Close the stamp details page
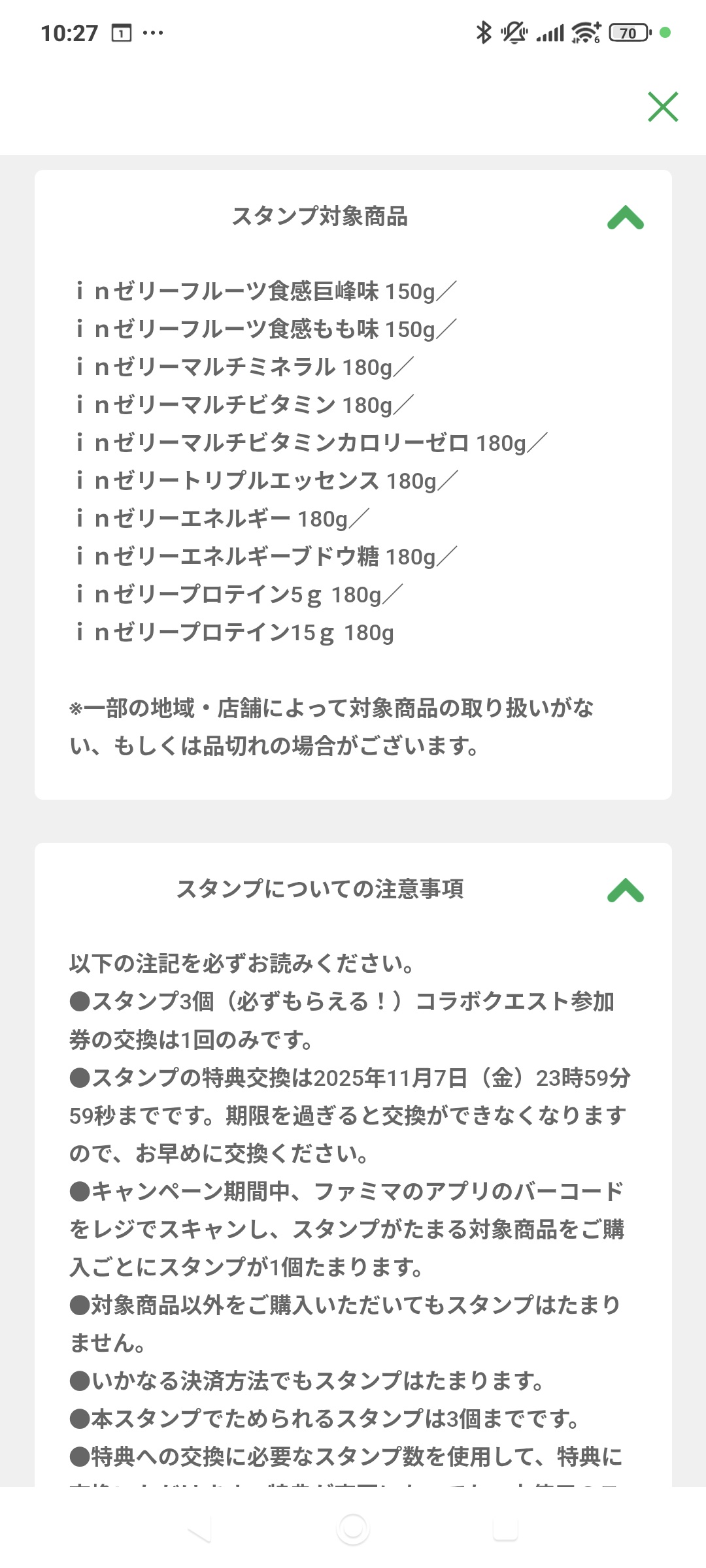Viewport: 706px width, 1568px height. (x=663, y=107)
